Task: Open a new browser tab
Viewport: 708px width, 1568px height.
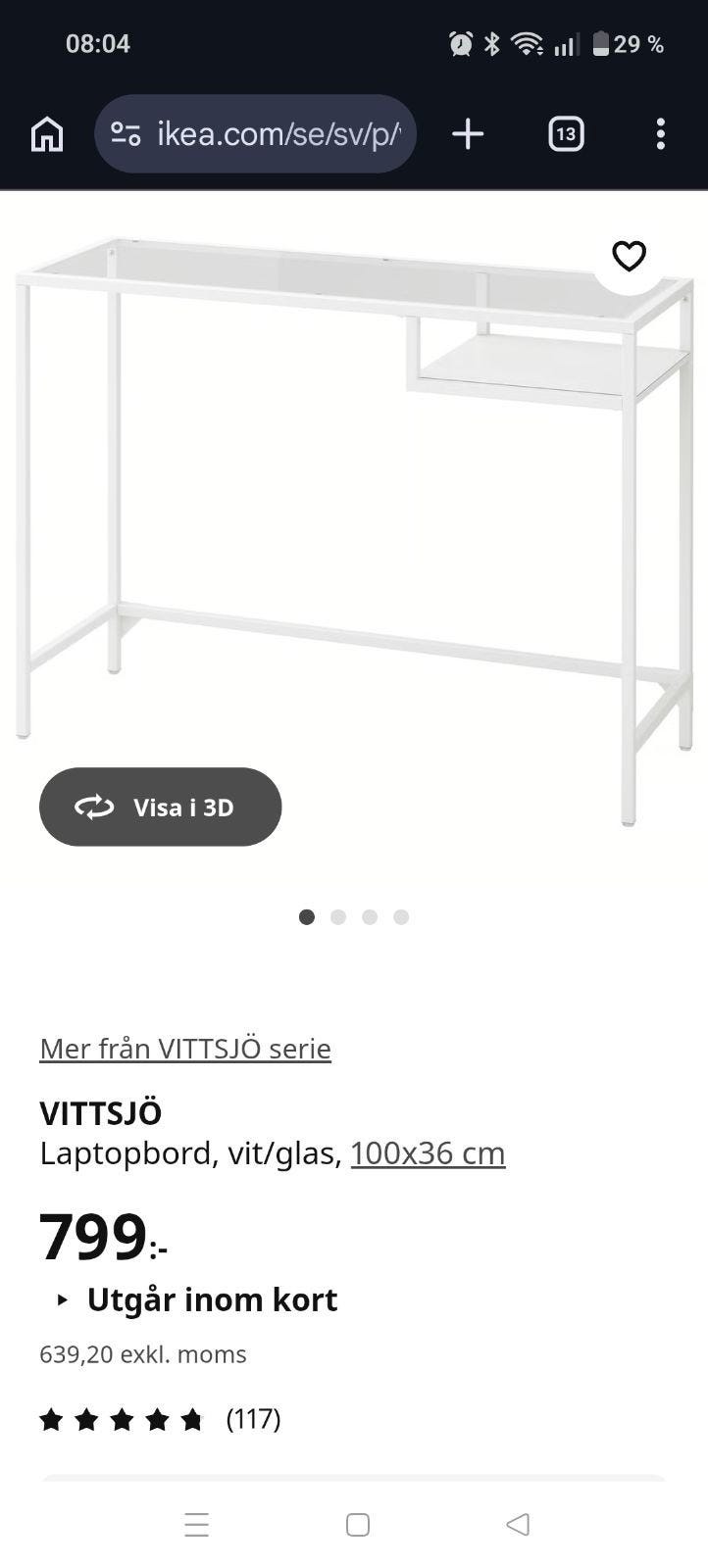Action: (x=468, y=134)
